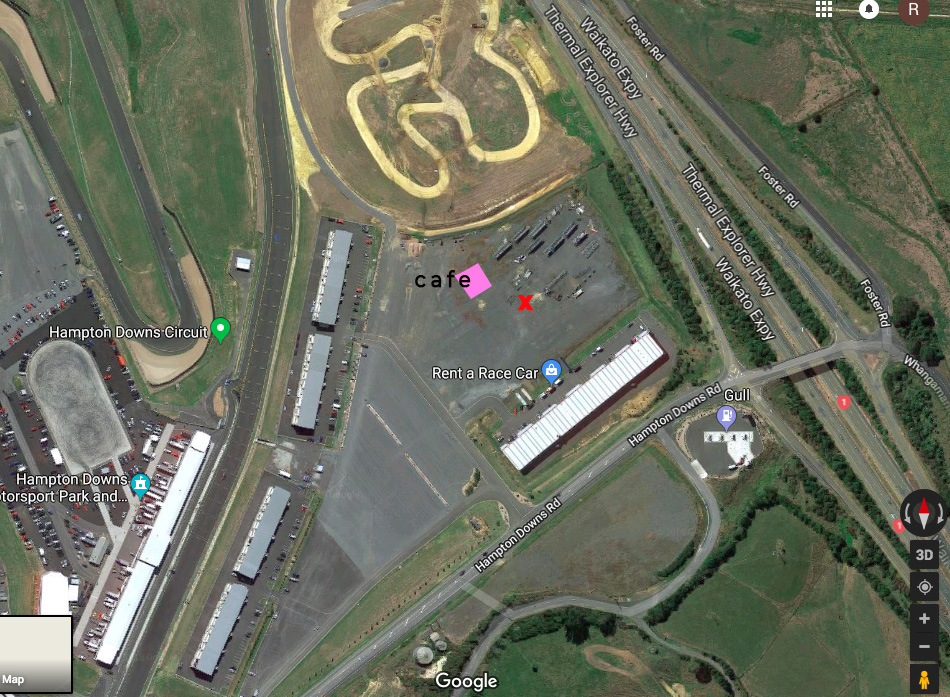Select the Rent a Race Car marker
The height and width of the screenshot is (697, 950).
(551, 370)
